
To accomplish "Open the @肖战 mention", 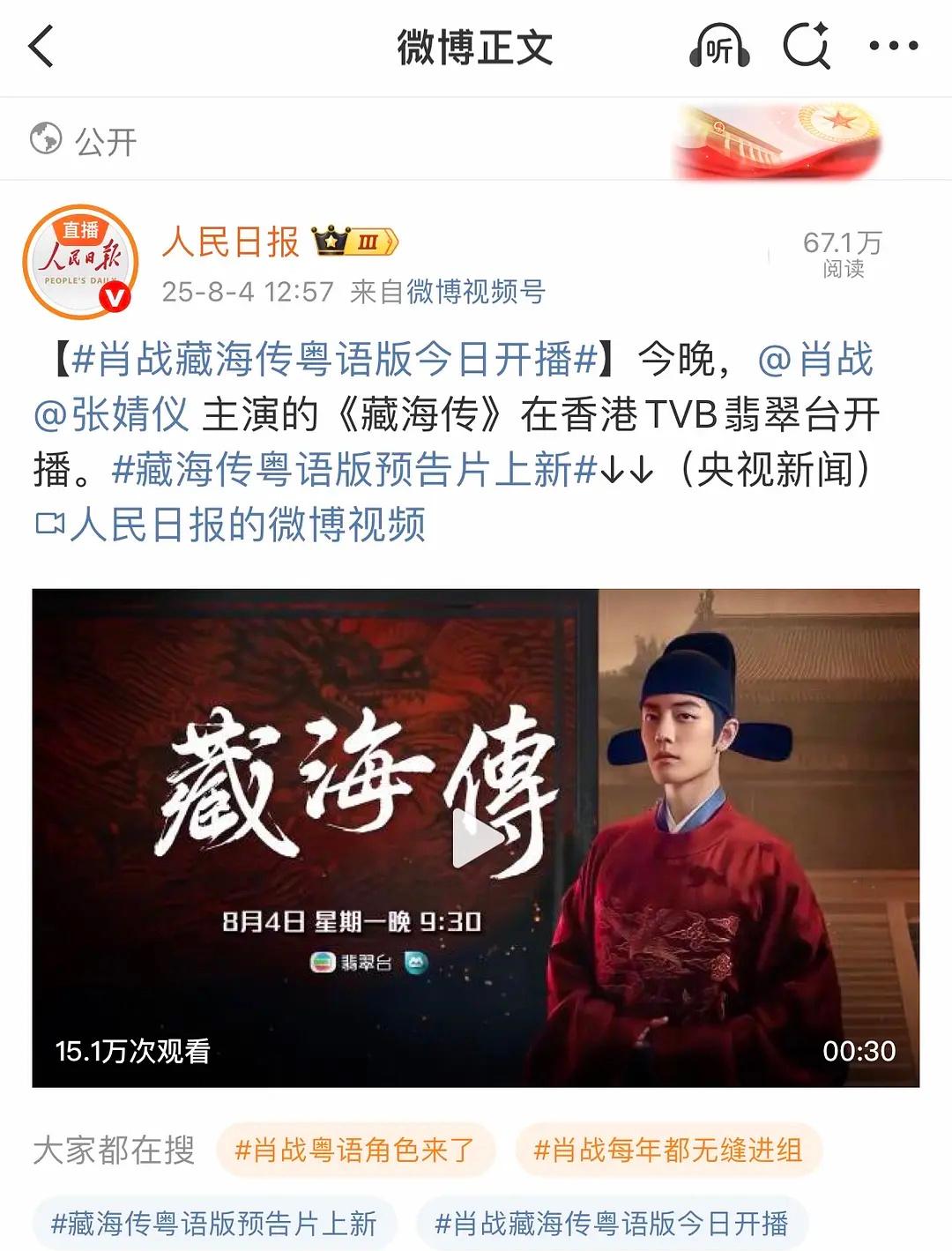I will 815,359.
